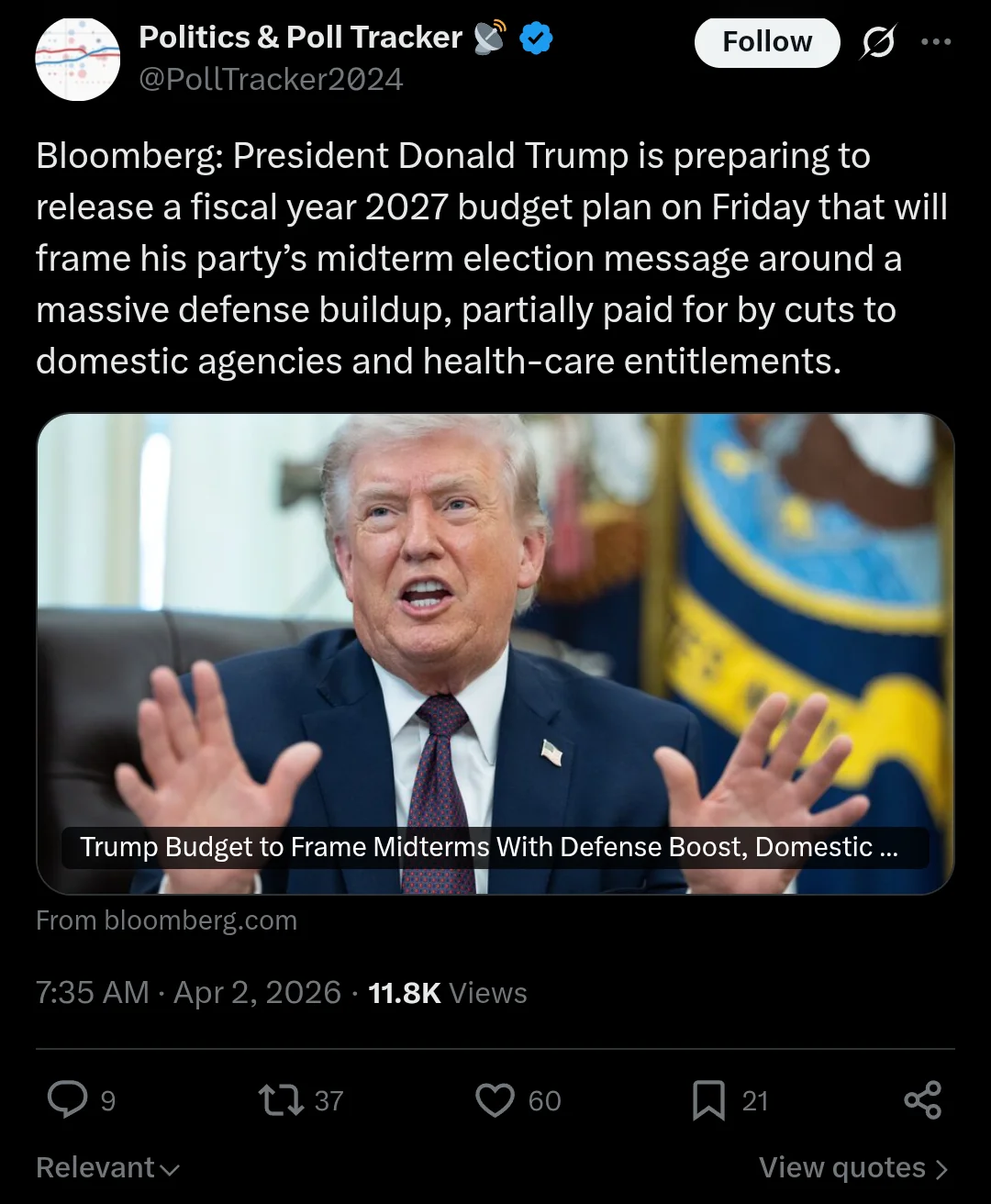991x1204 pixels.
Task: Share this post
Action: coord(922,1099)
